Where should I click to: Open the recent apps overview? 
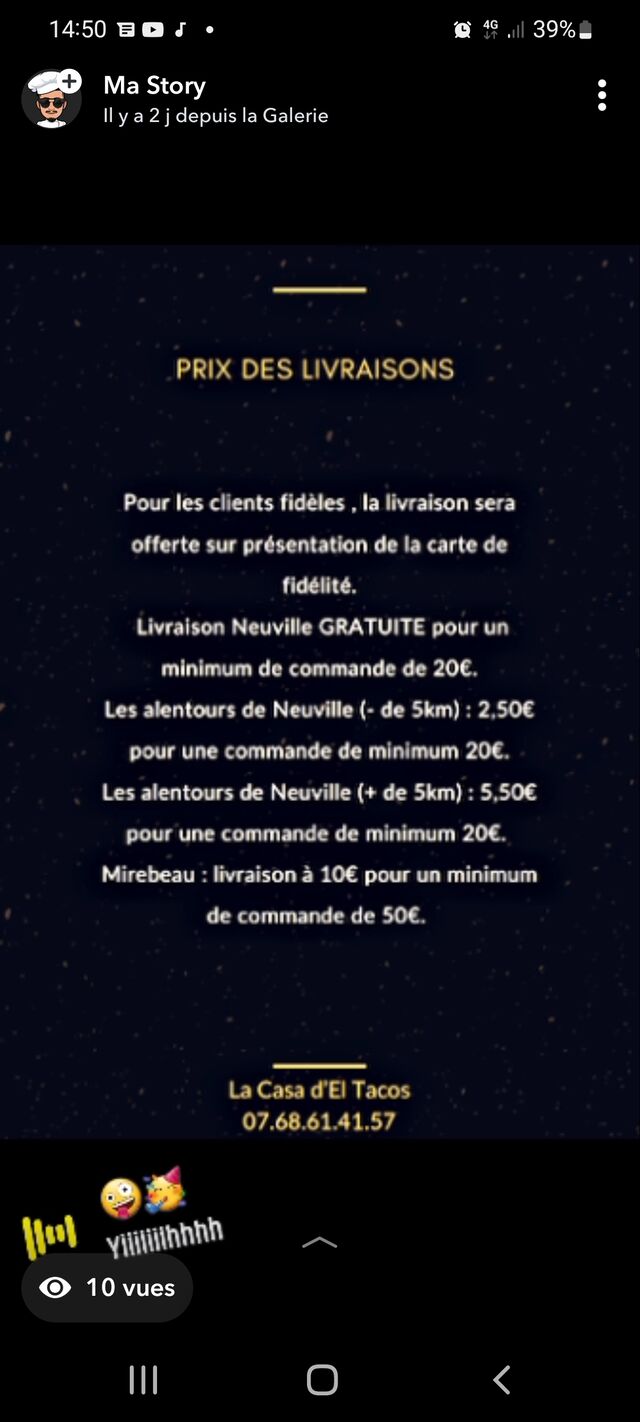pyautogui.click(x=143, y=1380)
